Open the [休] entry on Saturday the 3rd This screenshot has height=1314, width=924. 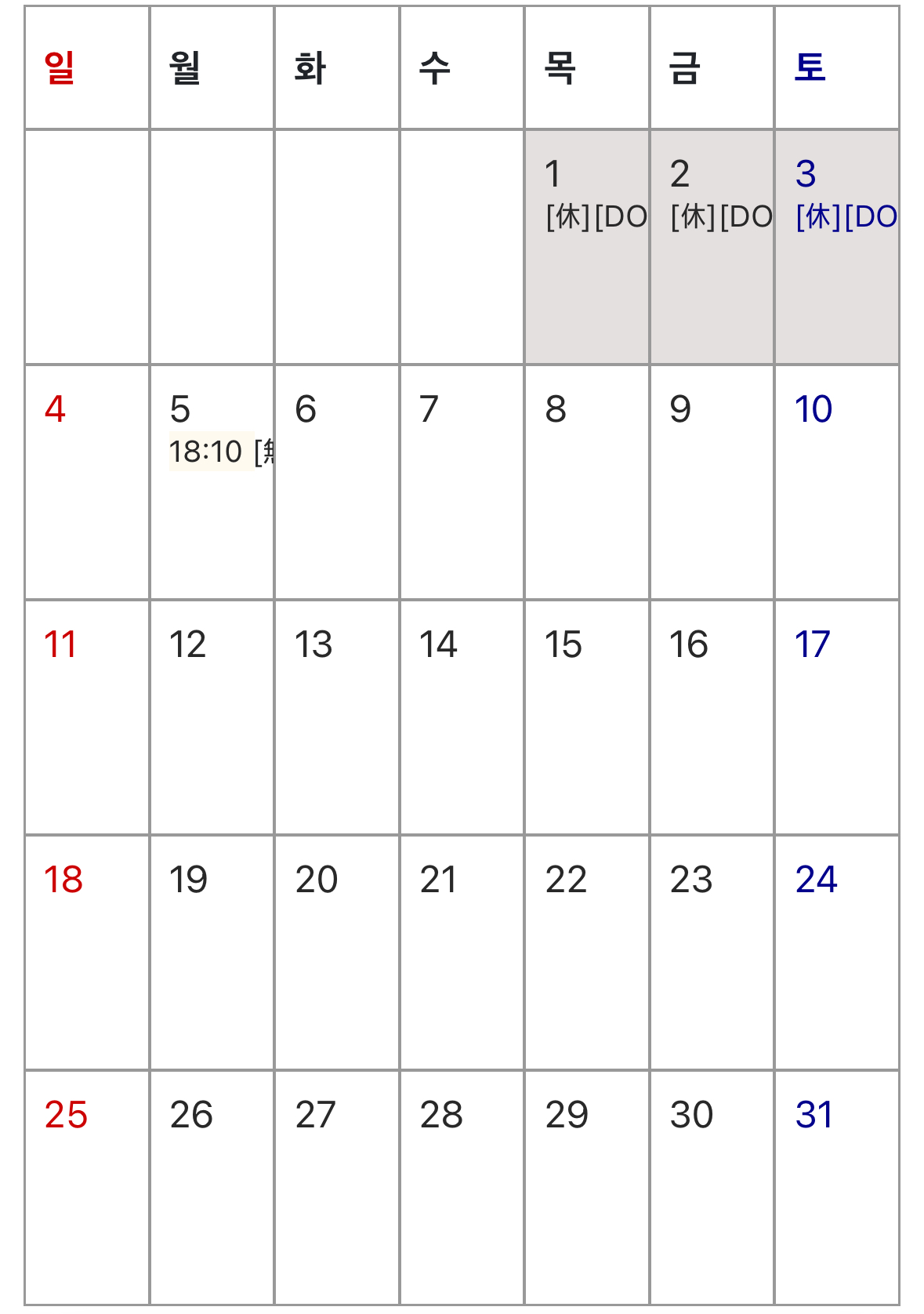coord(845,217)
